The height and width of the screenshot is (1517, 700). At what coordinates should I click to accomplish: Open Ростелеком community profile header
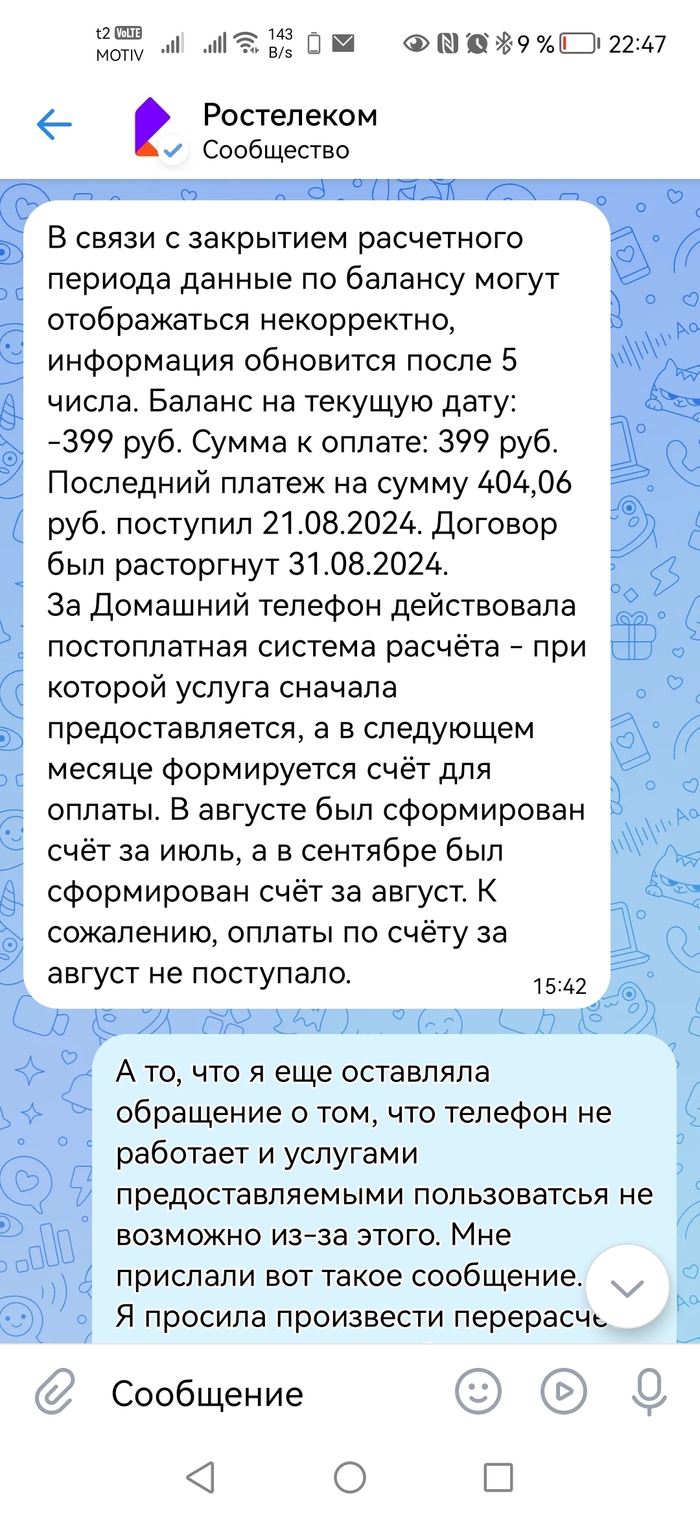288,130
